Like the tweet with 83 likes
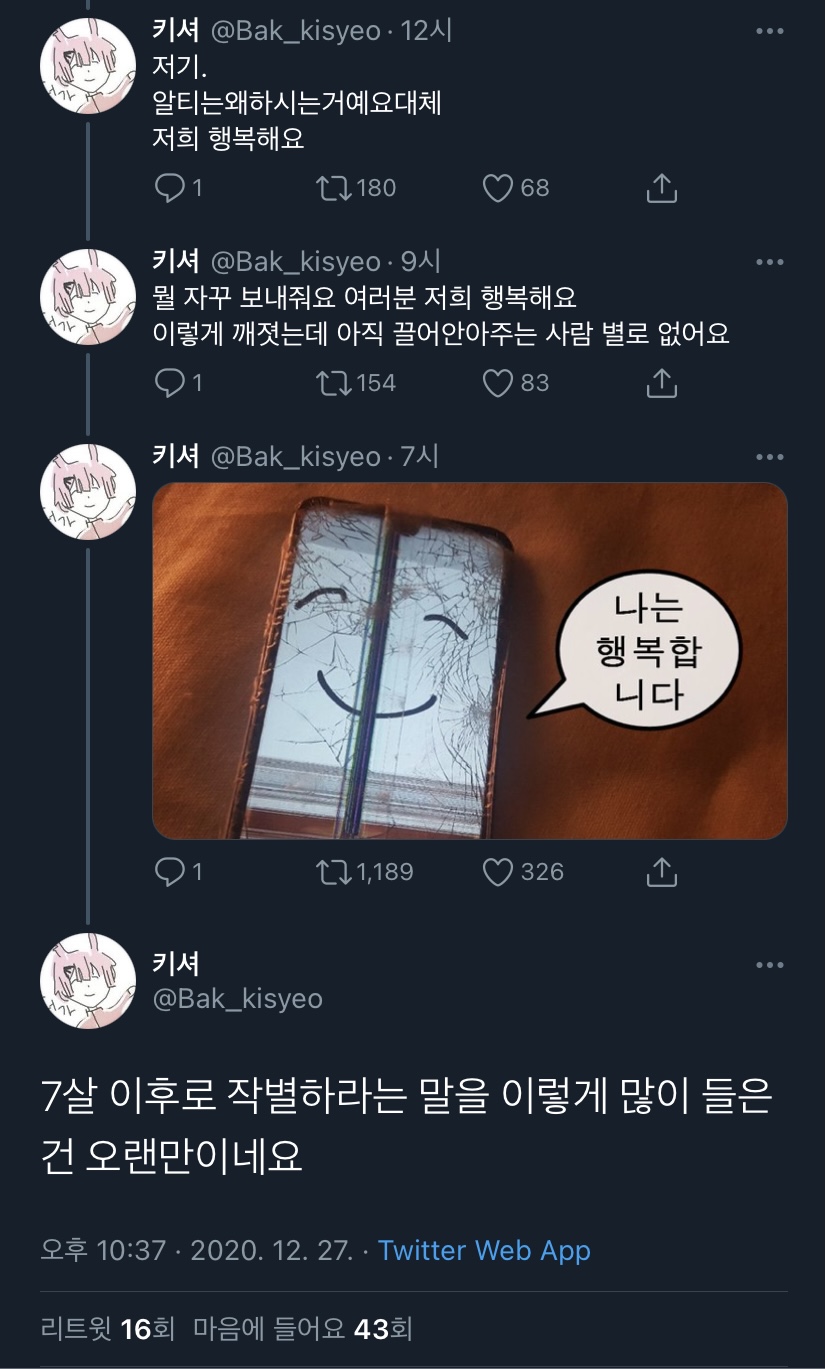 pos(496,381)
